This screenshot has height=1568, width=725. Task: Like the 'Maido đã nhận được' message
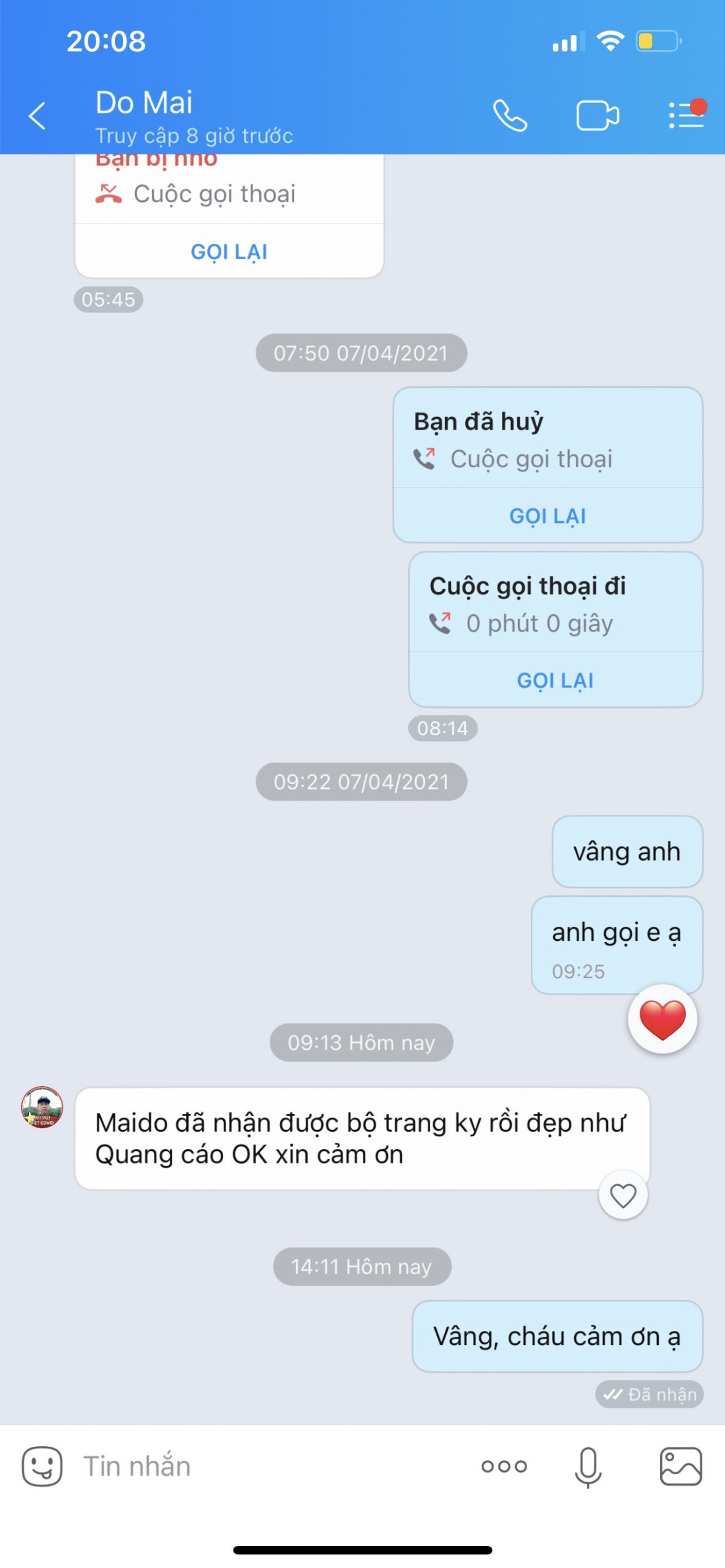(x=623, y=1195)
